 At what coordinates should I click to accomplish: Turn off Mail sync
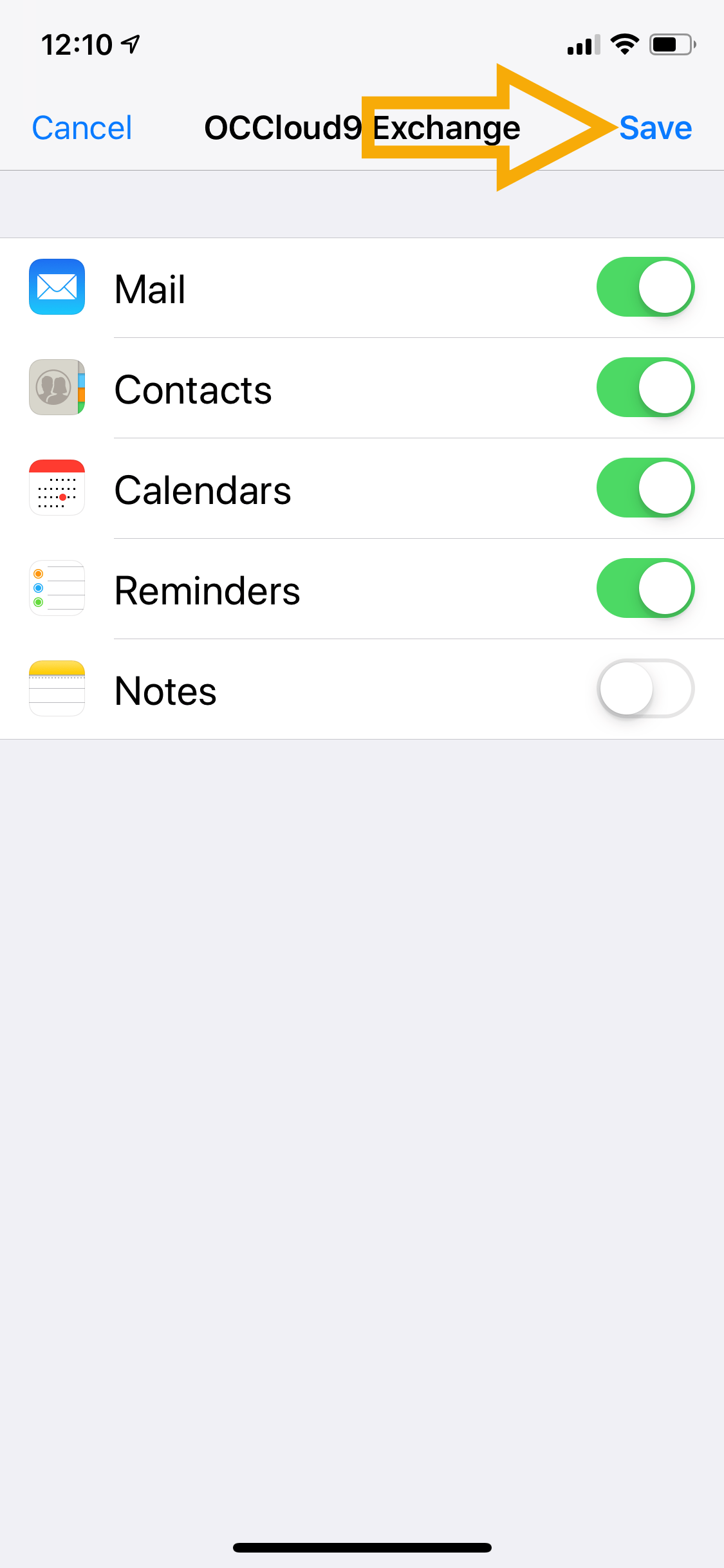(645, 287)
